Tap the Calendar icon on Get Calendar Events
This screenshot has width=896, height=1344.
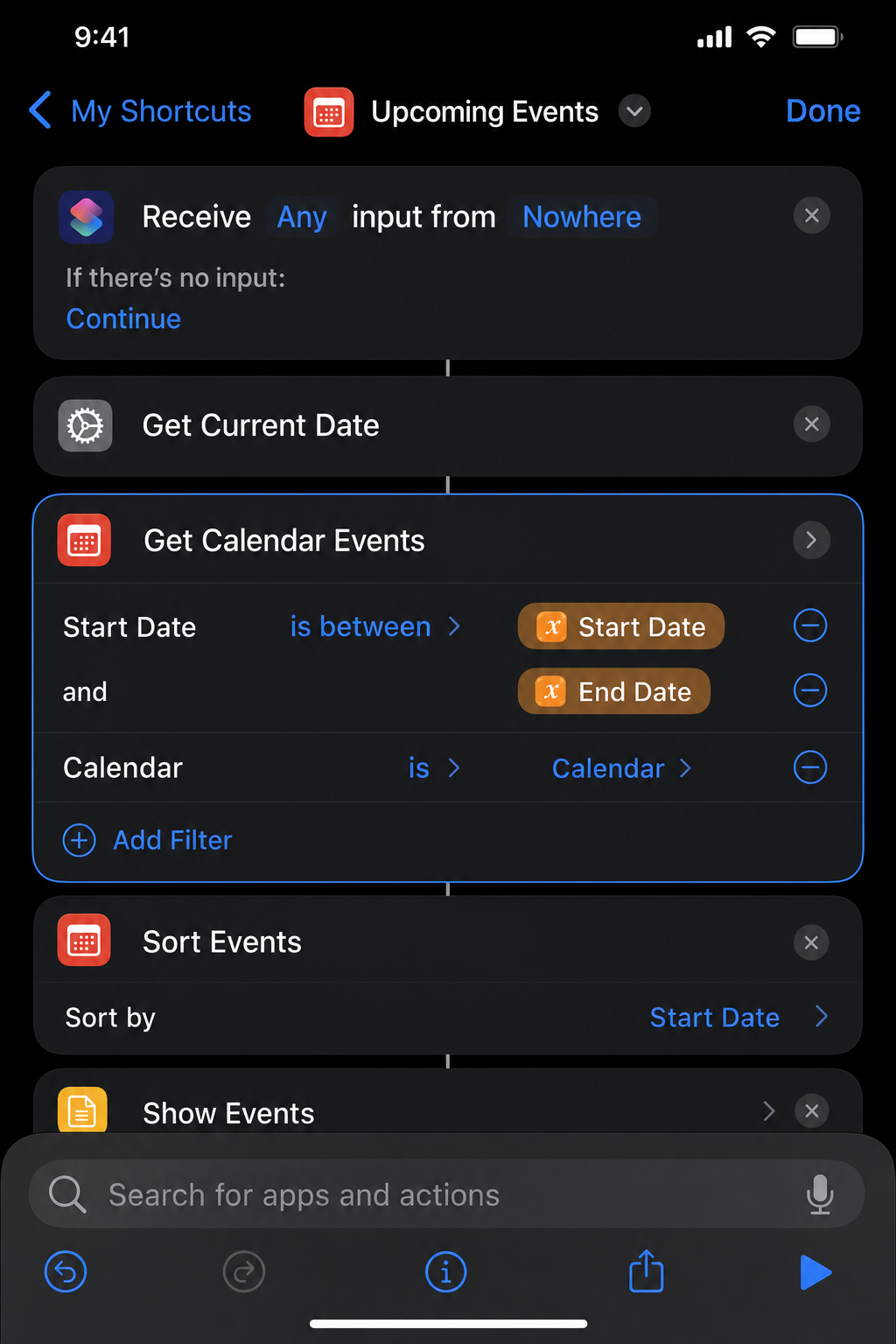pyautogui.click(x=83, y=540)
